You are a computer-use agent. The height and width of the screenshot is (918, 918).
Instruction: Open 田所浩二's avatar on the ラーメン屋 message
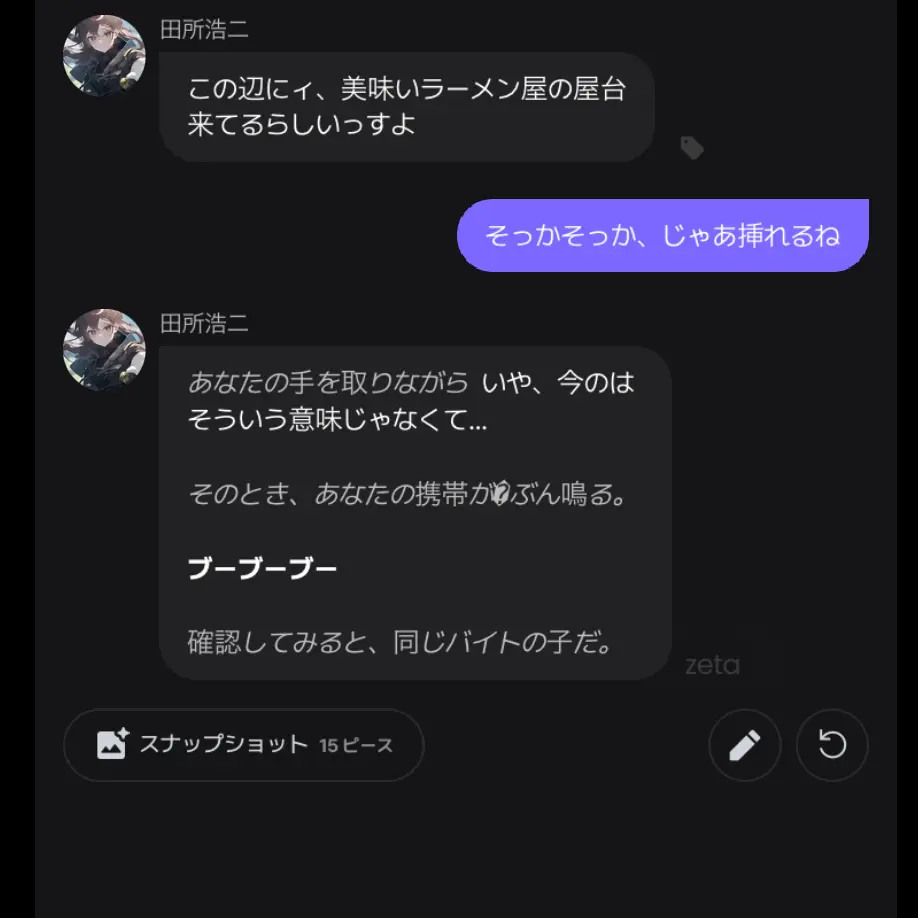104,56
